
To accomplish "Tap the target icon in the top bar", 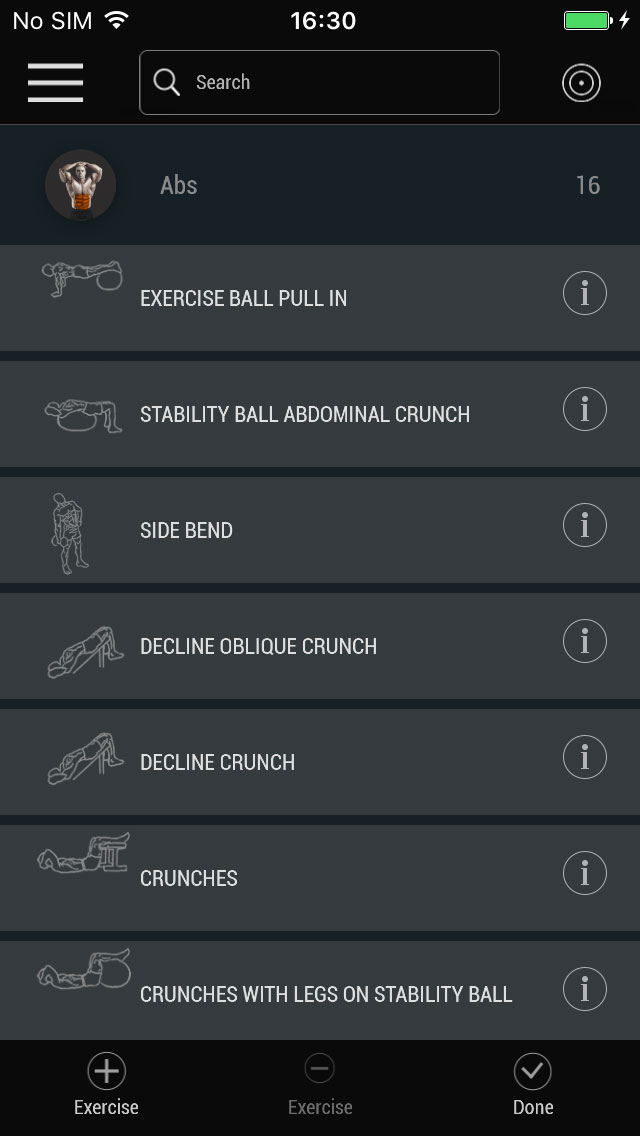I will pyautogui.click(x=581, y=83).
